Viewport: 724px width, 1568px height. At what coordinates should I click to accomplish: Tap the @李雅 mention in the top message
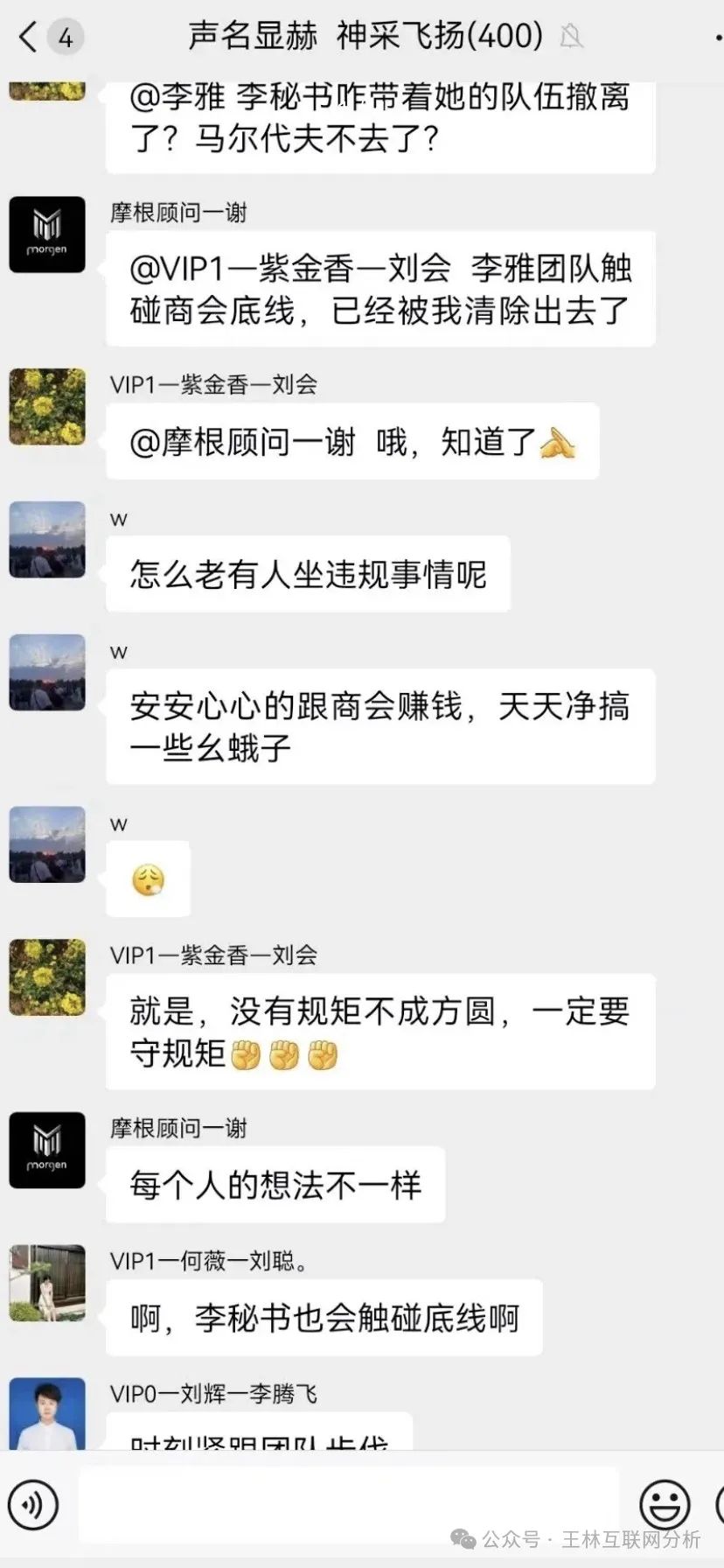185,99
